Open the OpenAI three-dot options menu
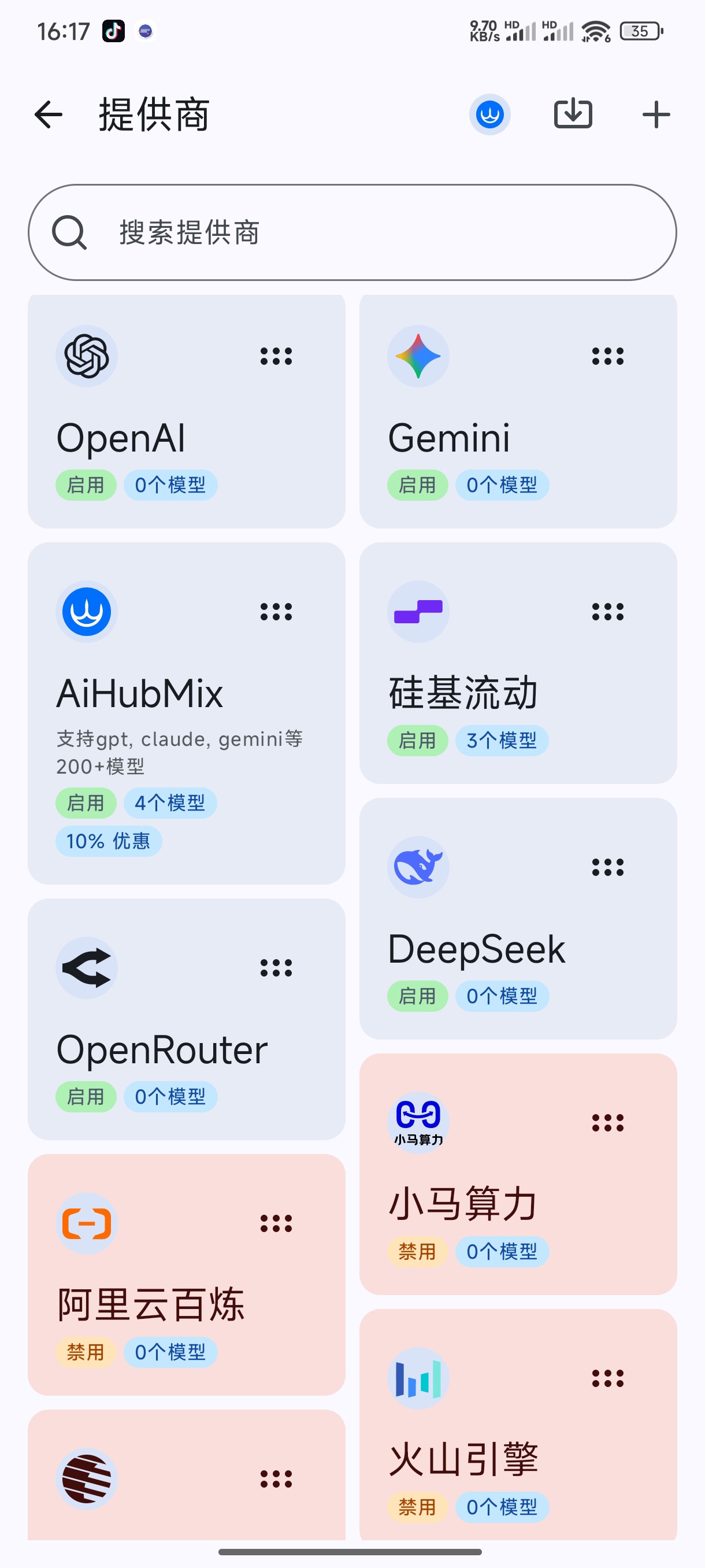705x1568 pixels. [x=276, y=356]
